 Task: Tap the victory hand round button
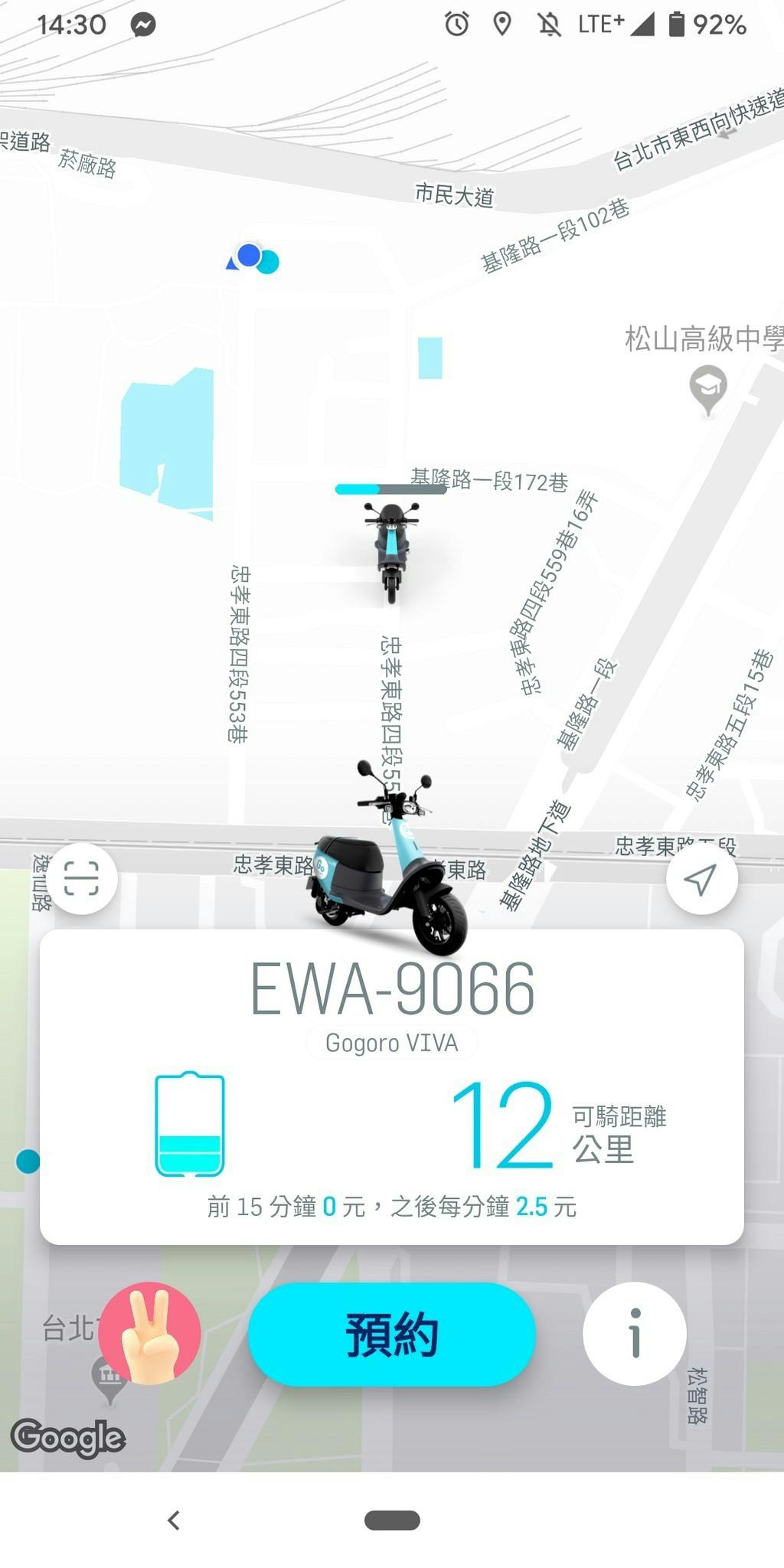coord(150,1333)
